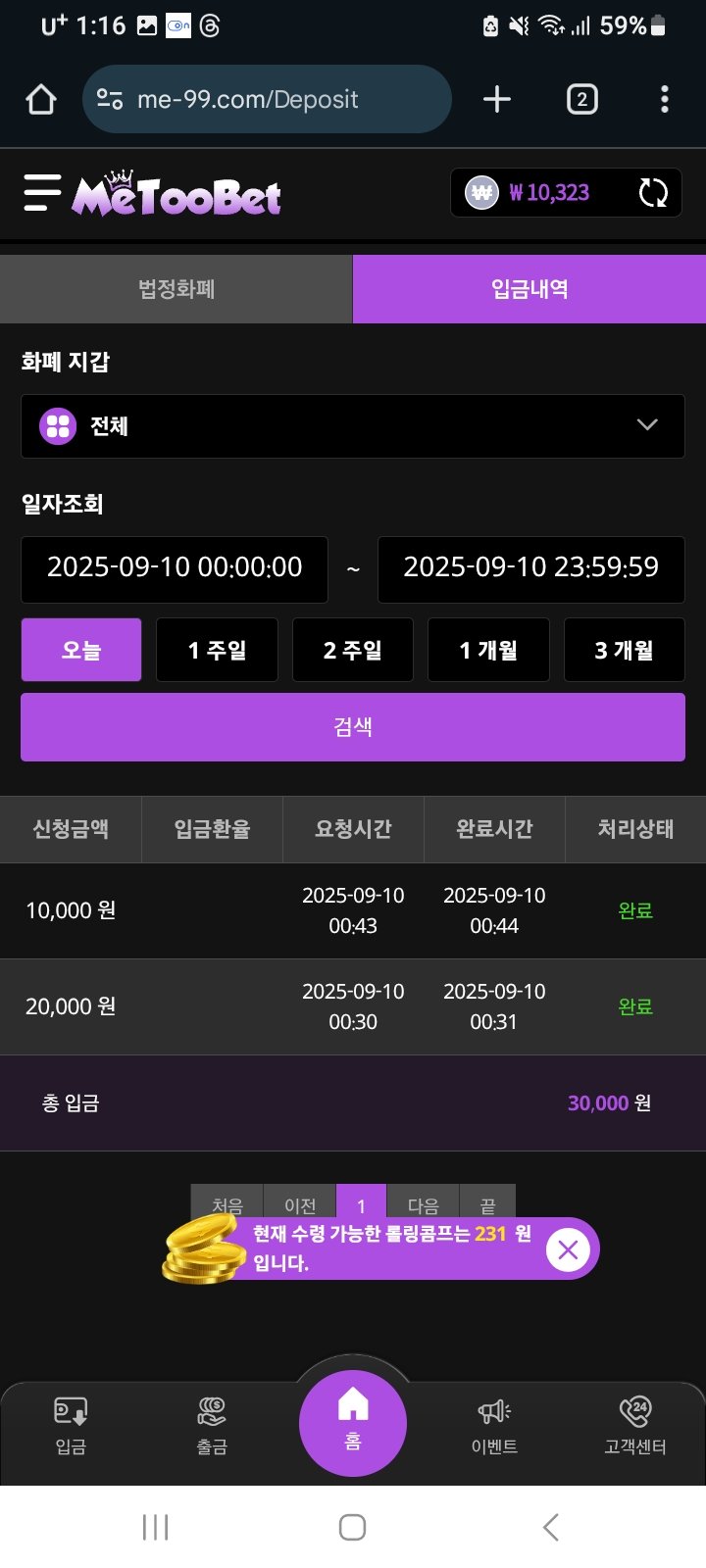Open the hamburger menu next to MeTooBet logo
This screenshot has width=706, height=1568.
tap(42, 193)
